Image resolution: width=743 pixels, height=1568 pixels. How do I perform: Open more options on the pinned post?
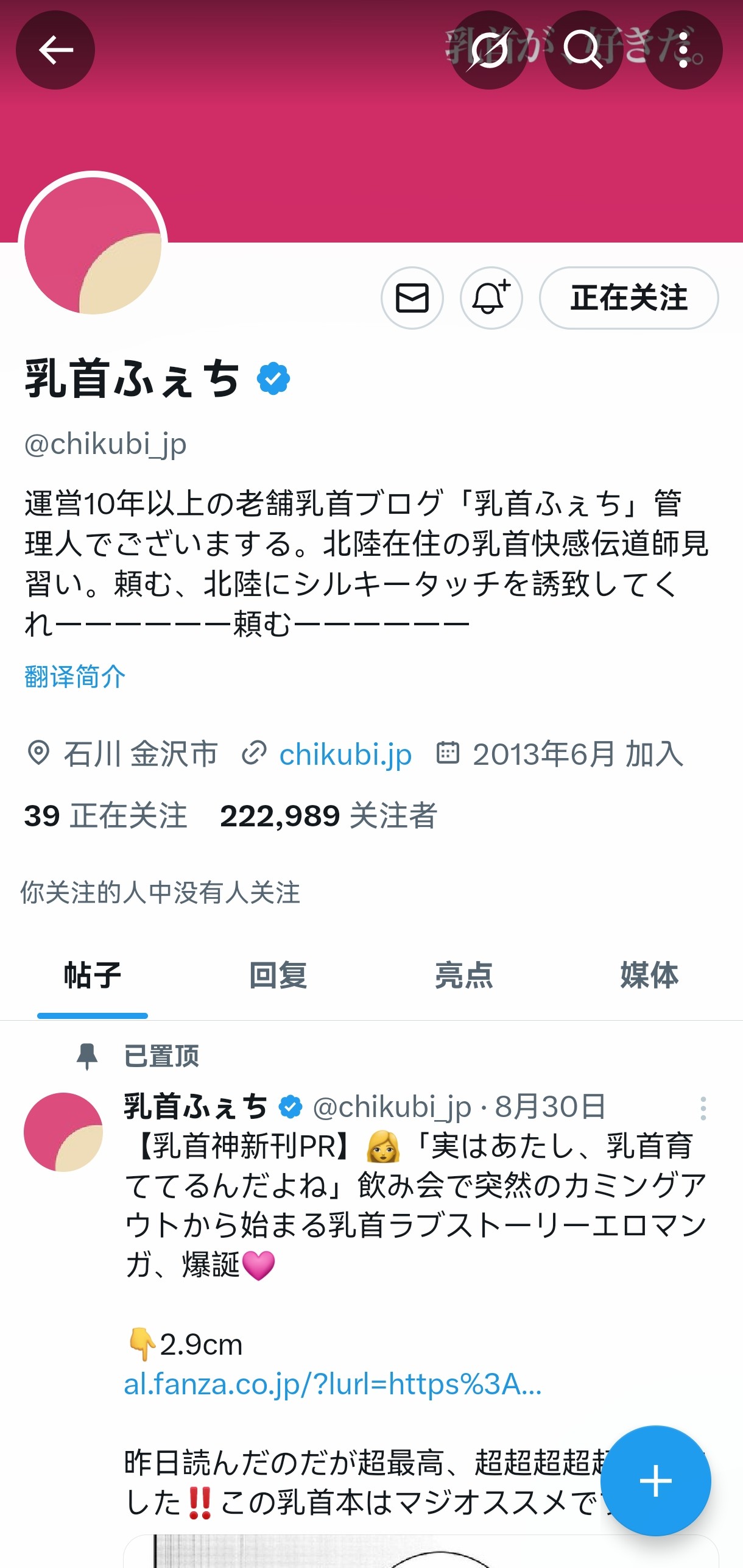(703, 1109)
